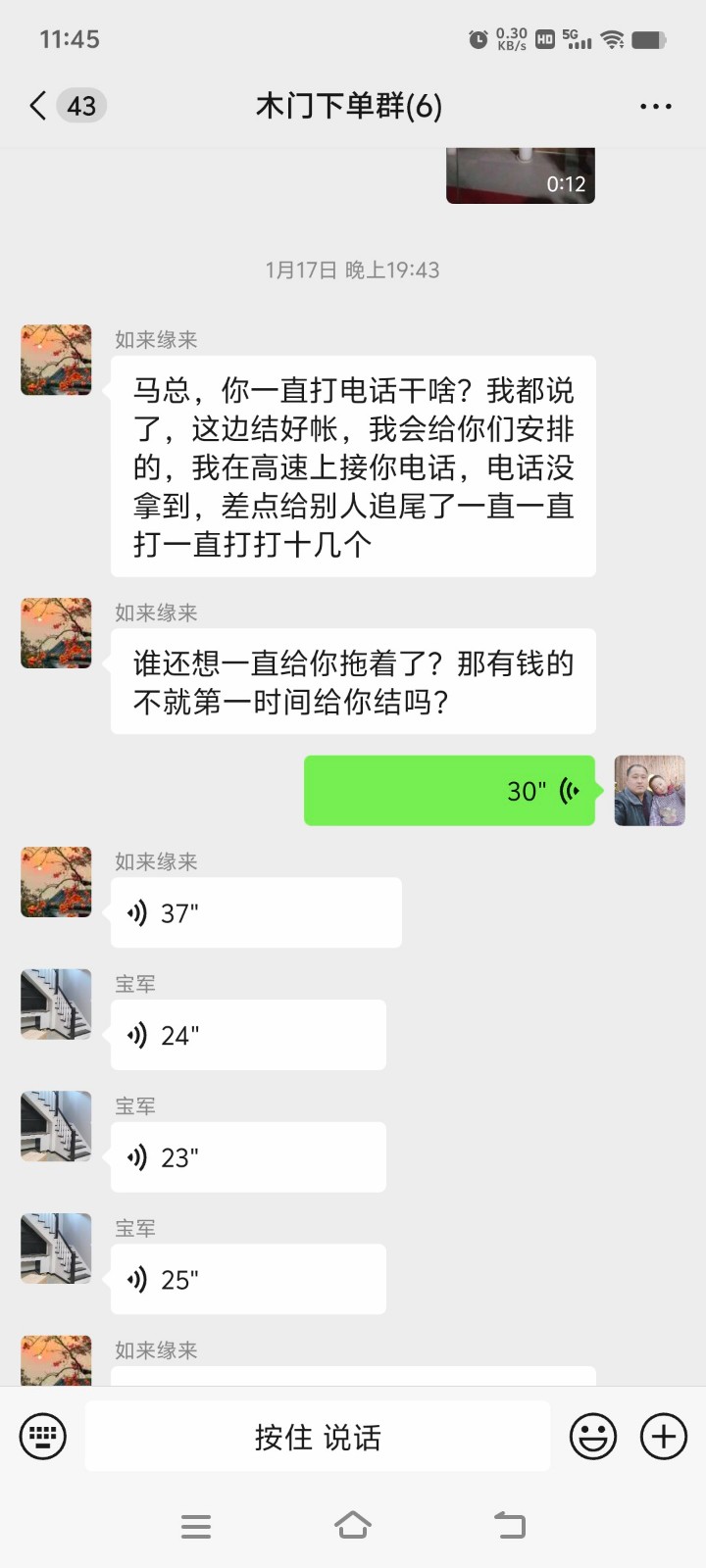Open the emoji sticker panel
The height and width of the screenshot is (1568, 706).
click(x=593, y=1437)
